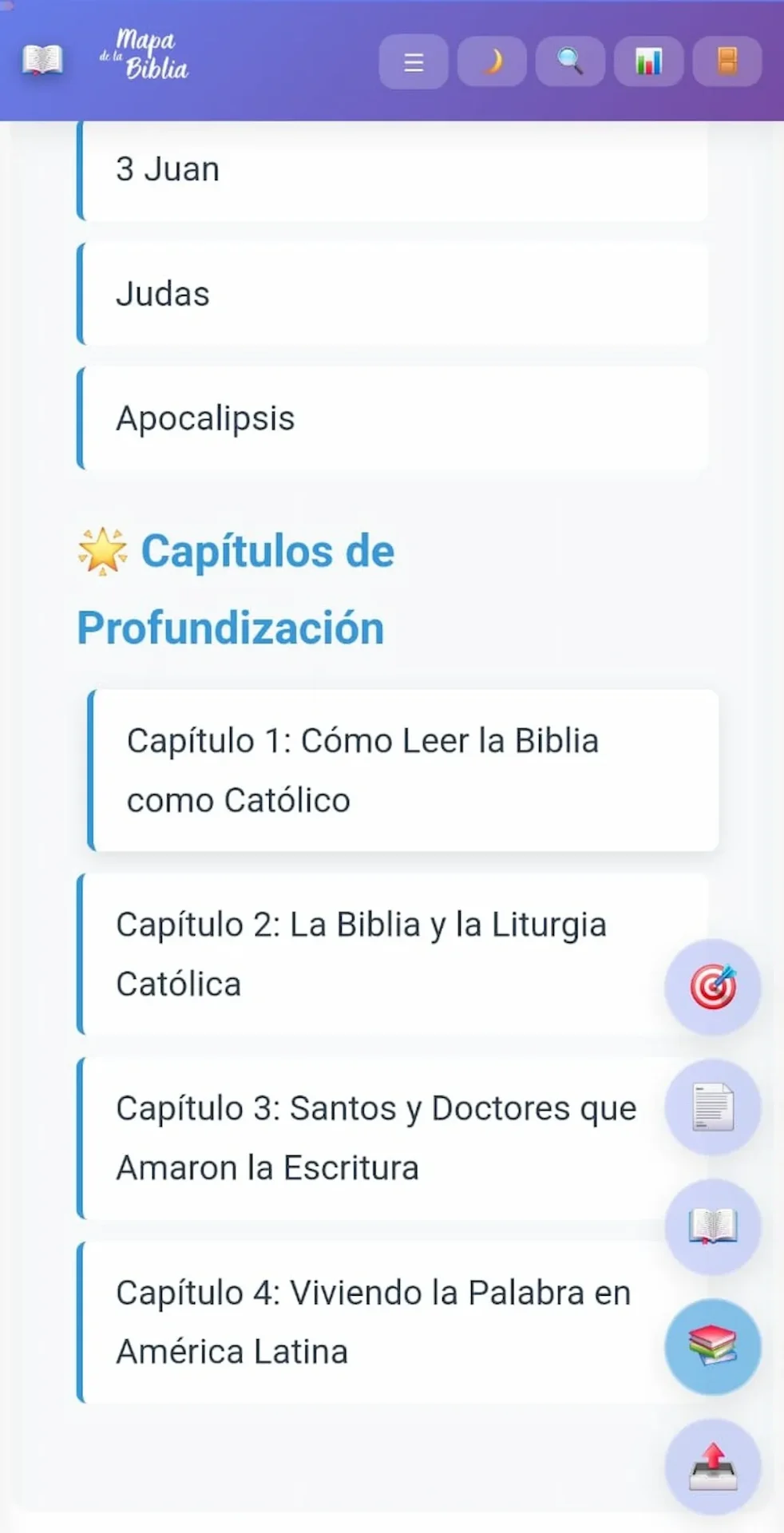Open the book Apocalipsis
Screen dimensions: 784x1533
click(x=391, y=418)
